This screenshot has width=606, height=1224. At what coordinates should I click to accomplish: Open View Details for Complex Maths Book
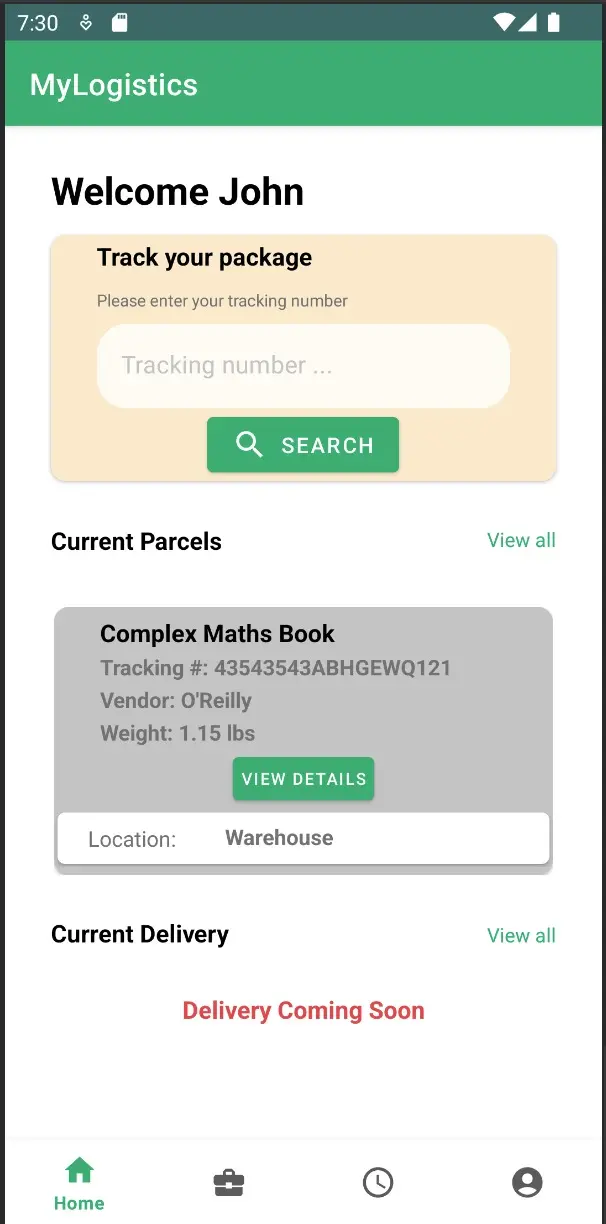[303, 779]
